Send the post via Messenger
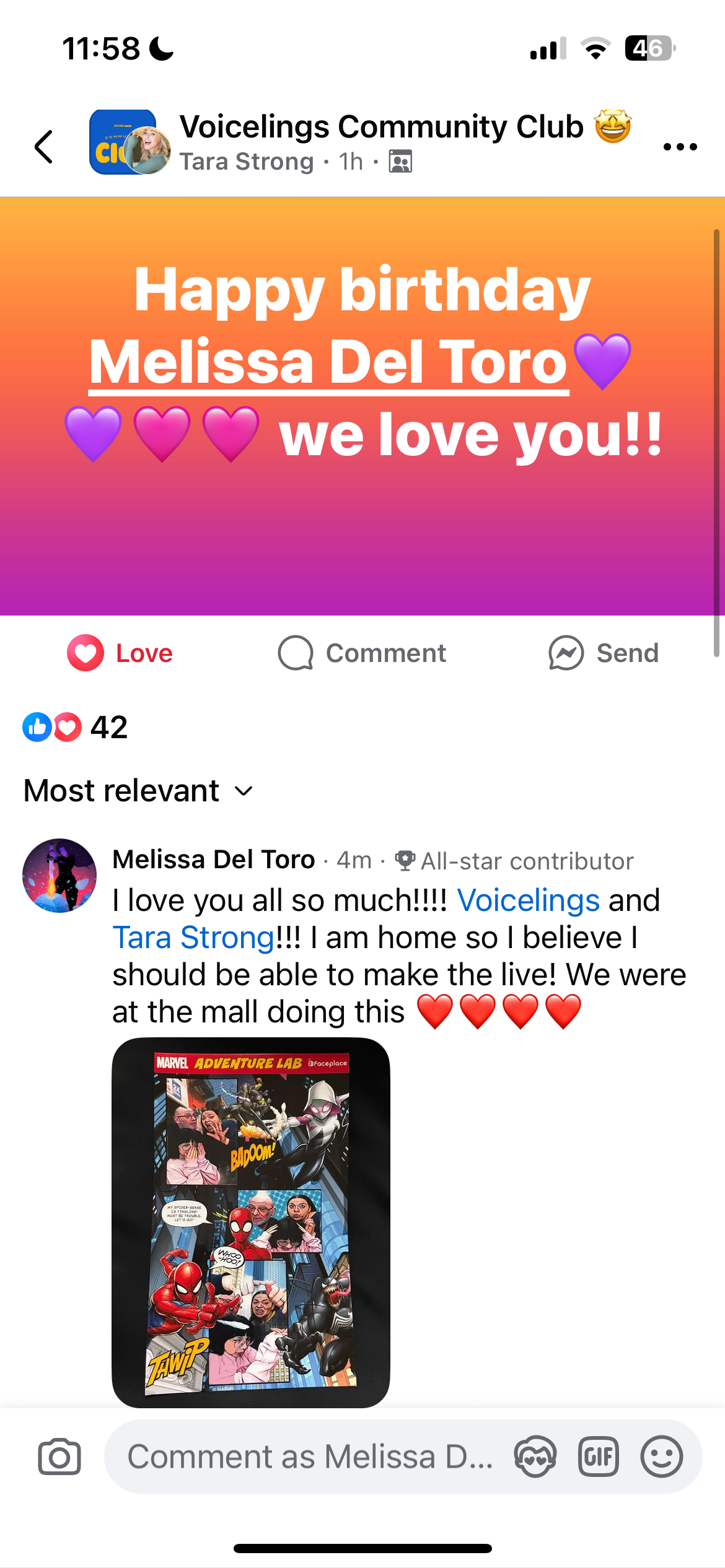This screenshot has width=725, height=1568. click(604, 653)
